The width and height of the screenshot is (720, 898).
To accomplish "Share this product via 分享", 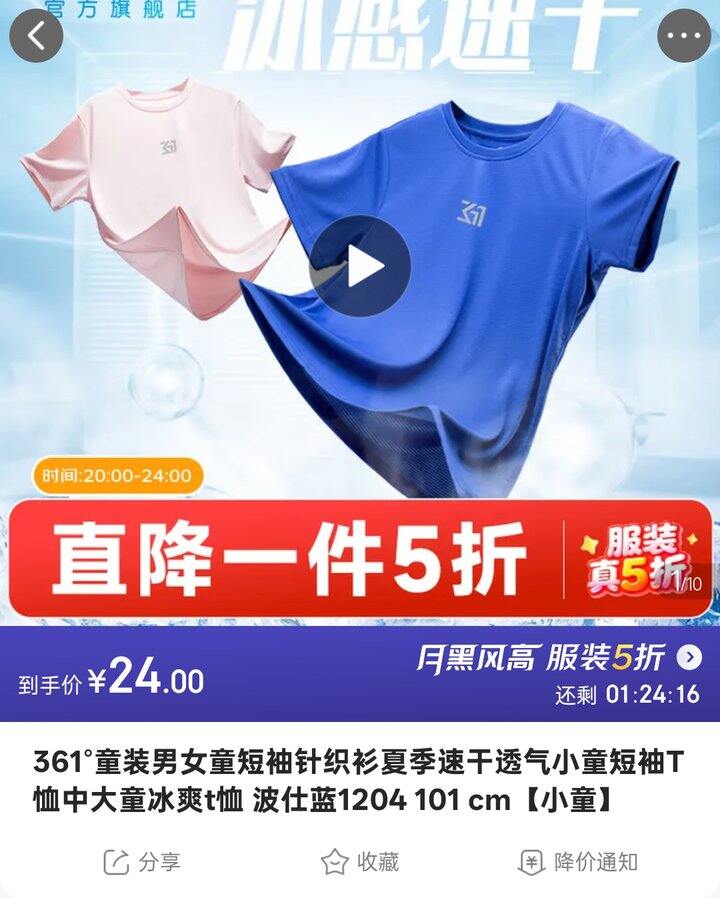I will point(143,862).
